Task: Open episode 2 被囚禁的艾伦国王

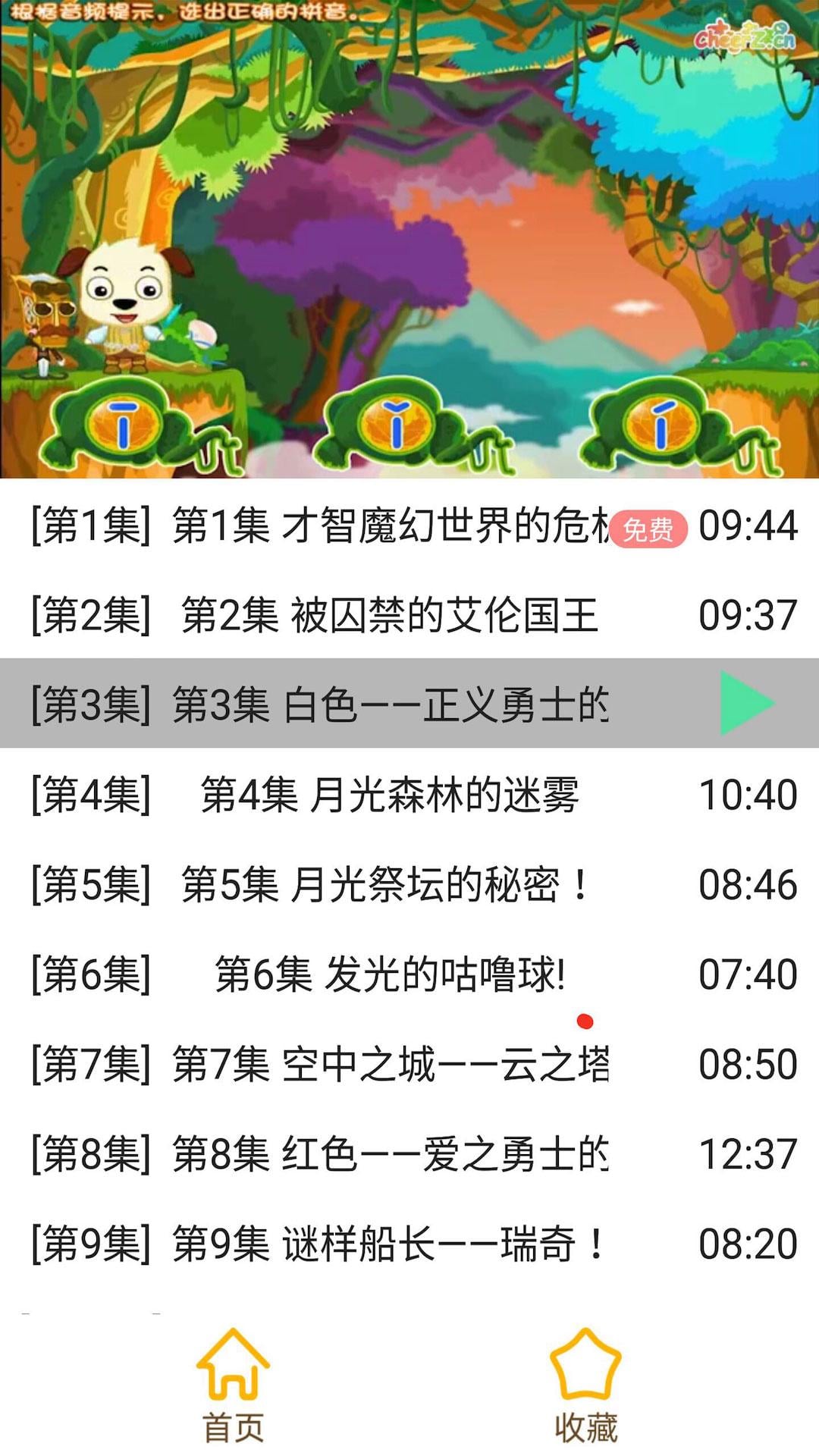Action: (x=409, y=614)
